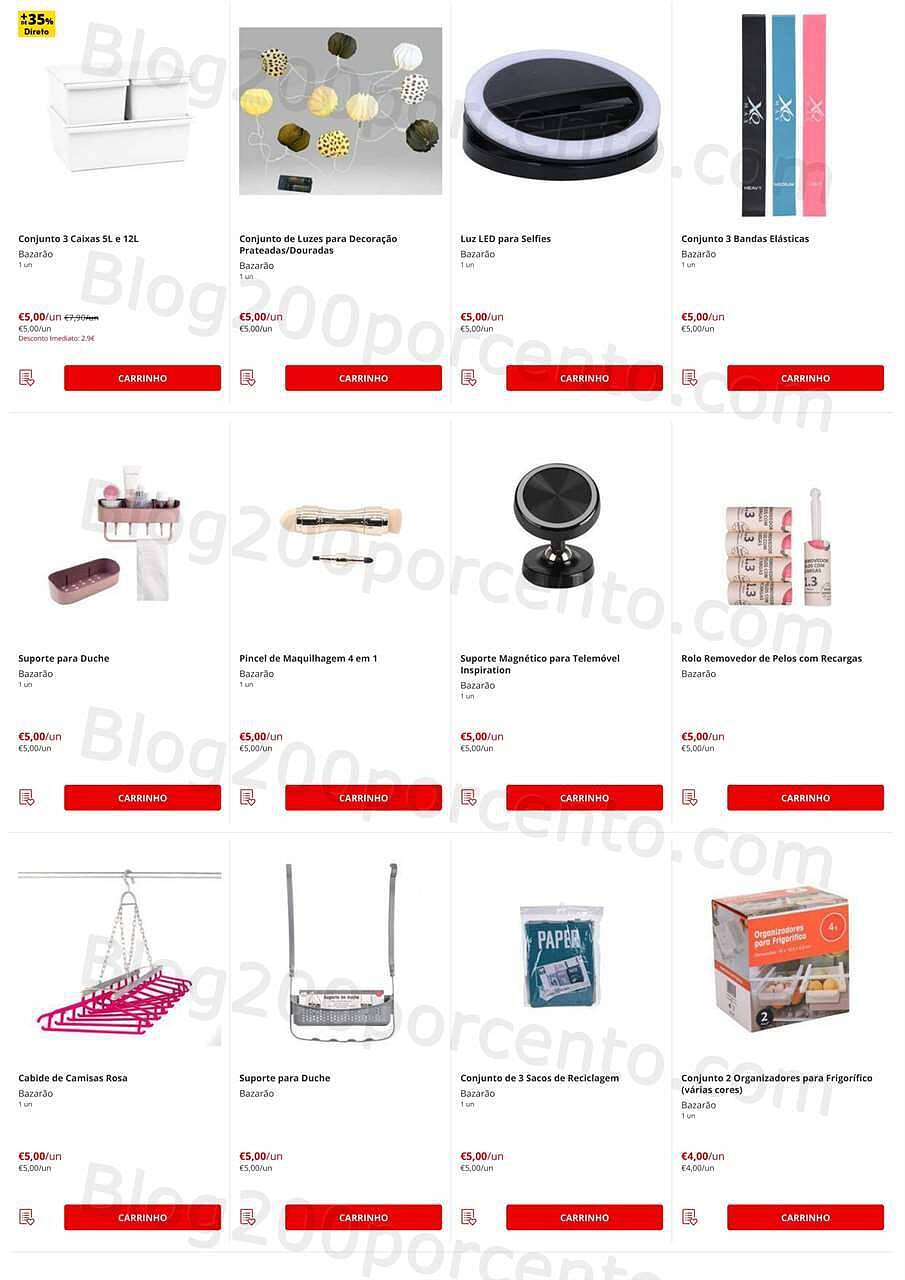Save Cabide de Camisas Rosa to shopping list
The image size is (905, 1280).
(x=26, y=1218)
